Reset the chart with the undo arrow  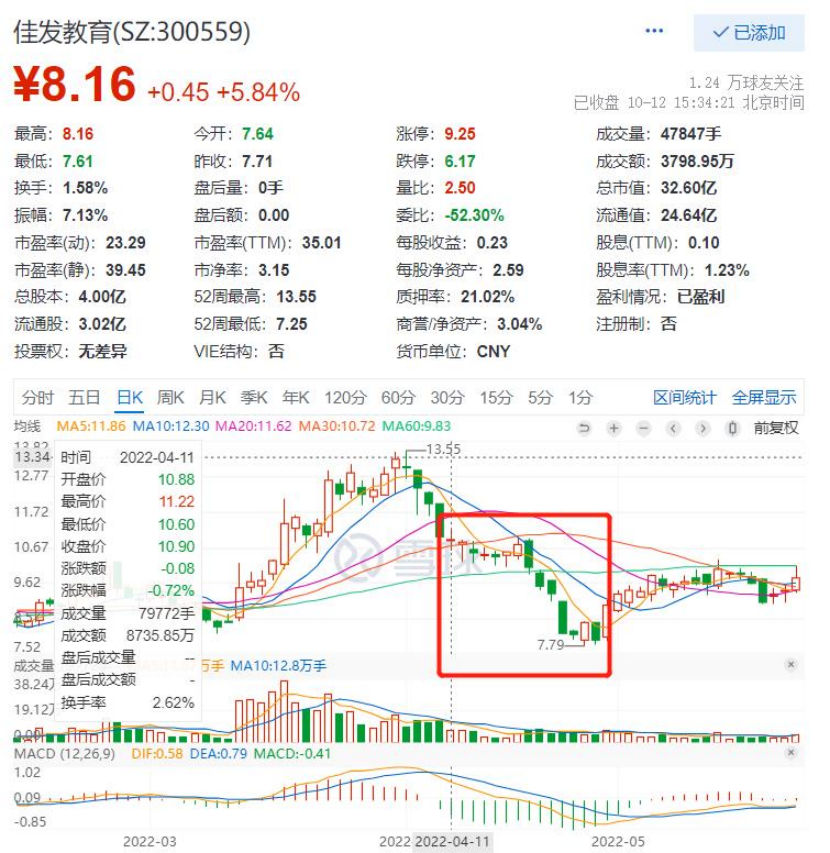click(x=584, y=428)
